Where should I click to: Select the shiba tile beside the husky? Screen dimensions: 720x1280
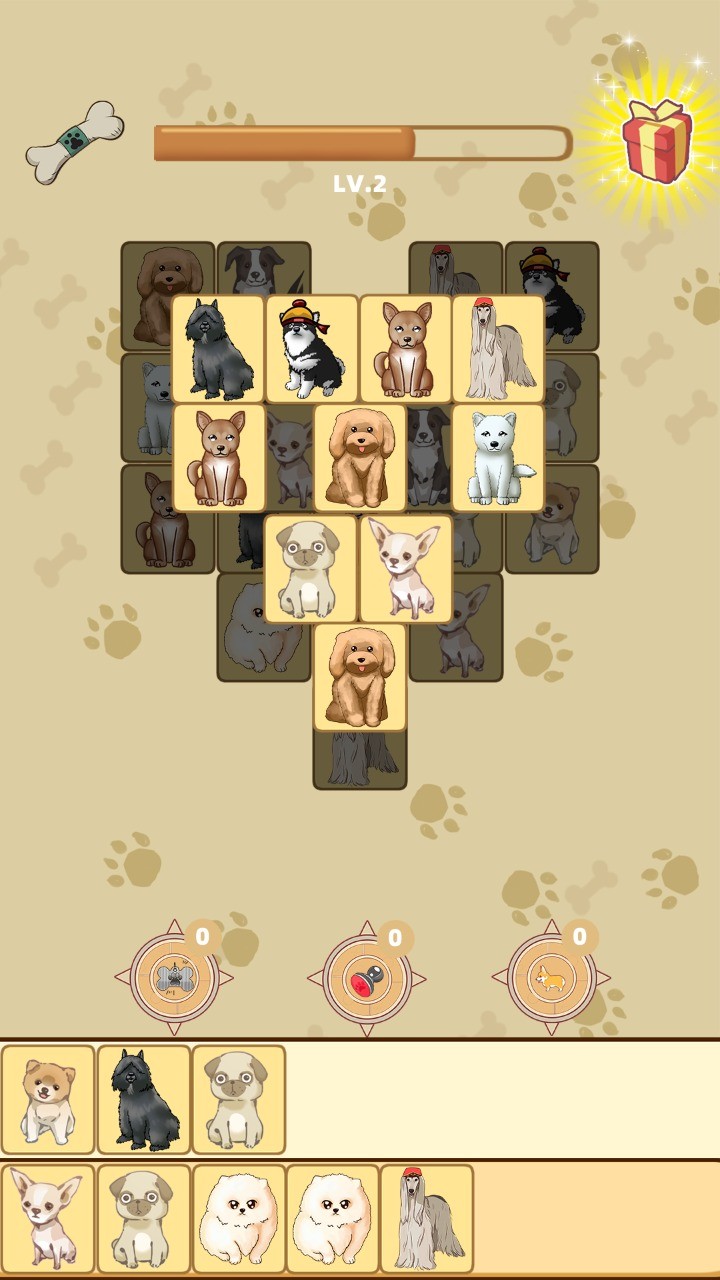tap(405, 349)
